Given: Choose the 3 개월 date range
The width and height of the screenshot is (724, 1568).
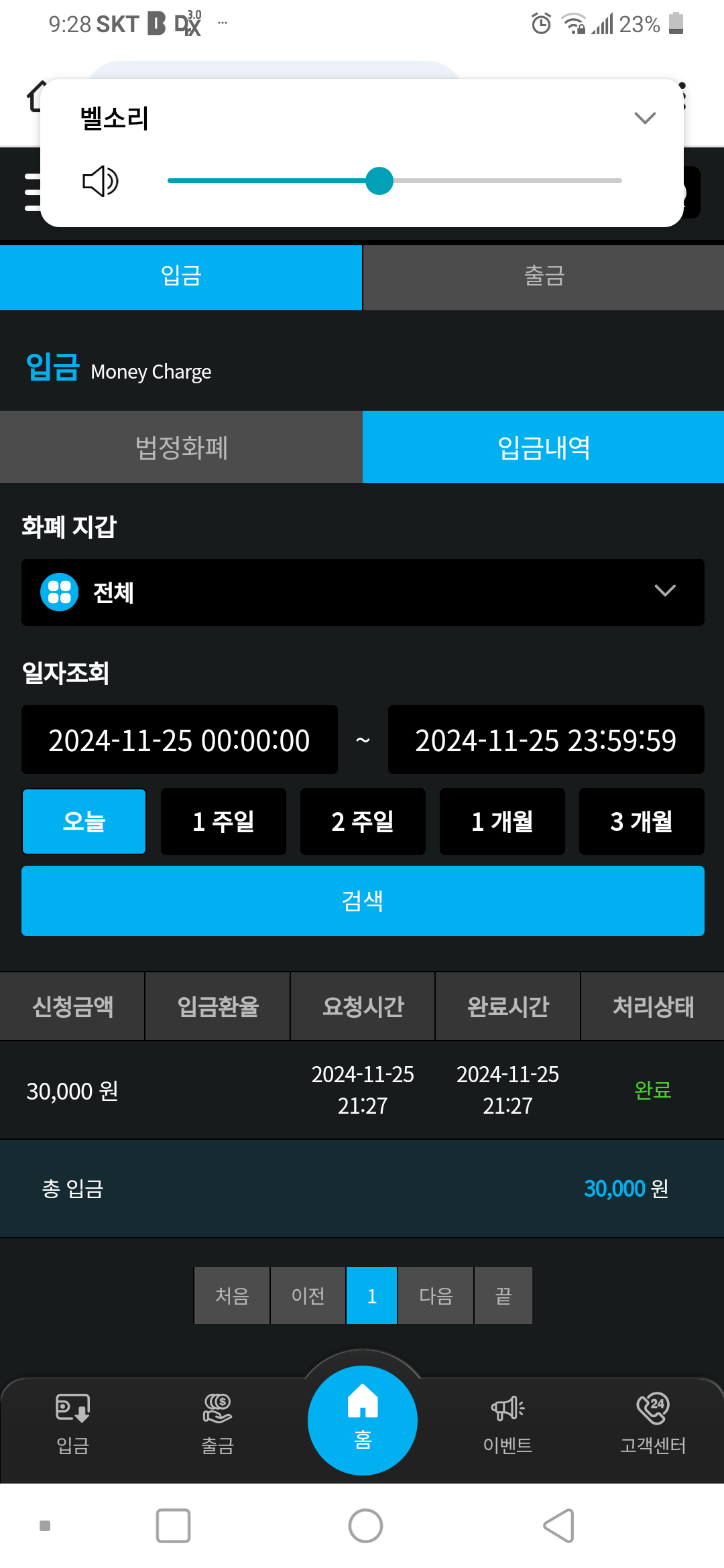Looking at the screenshot, I should point(642,822).
